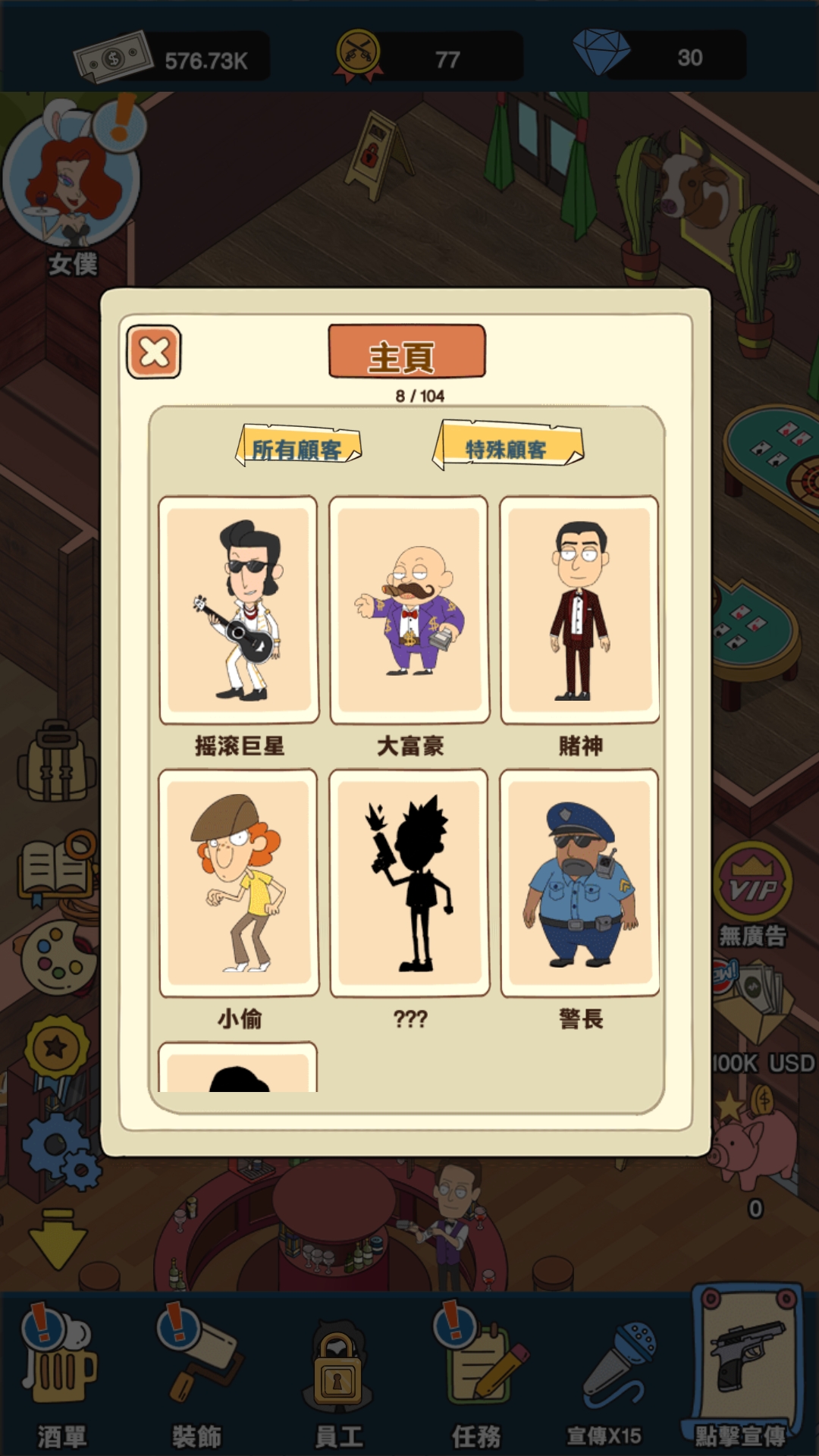Image resolution: width=819 pixels, height=1456 pixels.
Task: Open the 員工 staff section
Action: point(338,1373)
